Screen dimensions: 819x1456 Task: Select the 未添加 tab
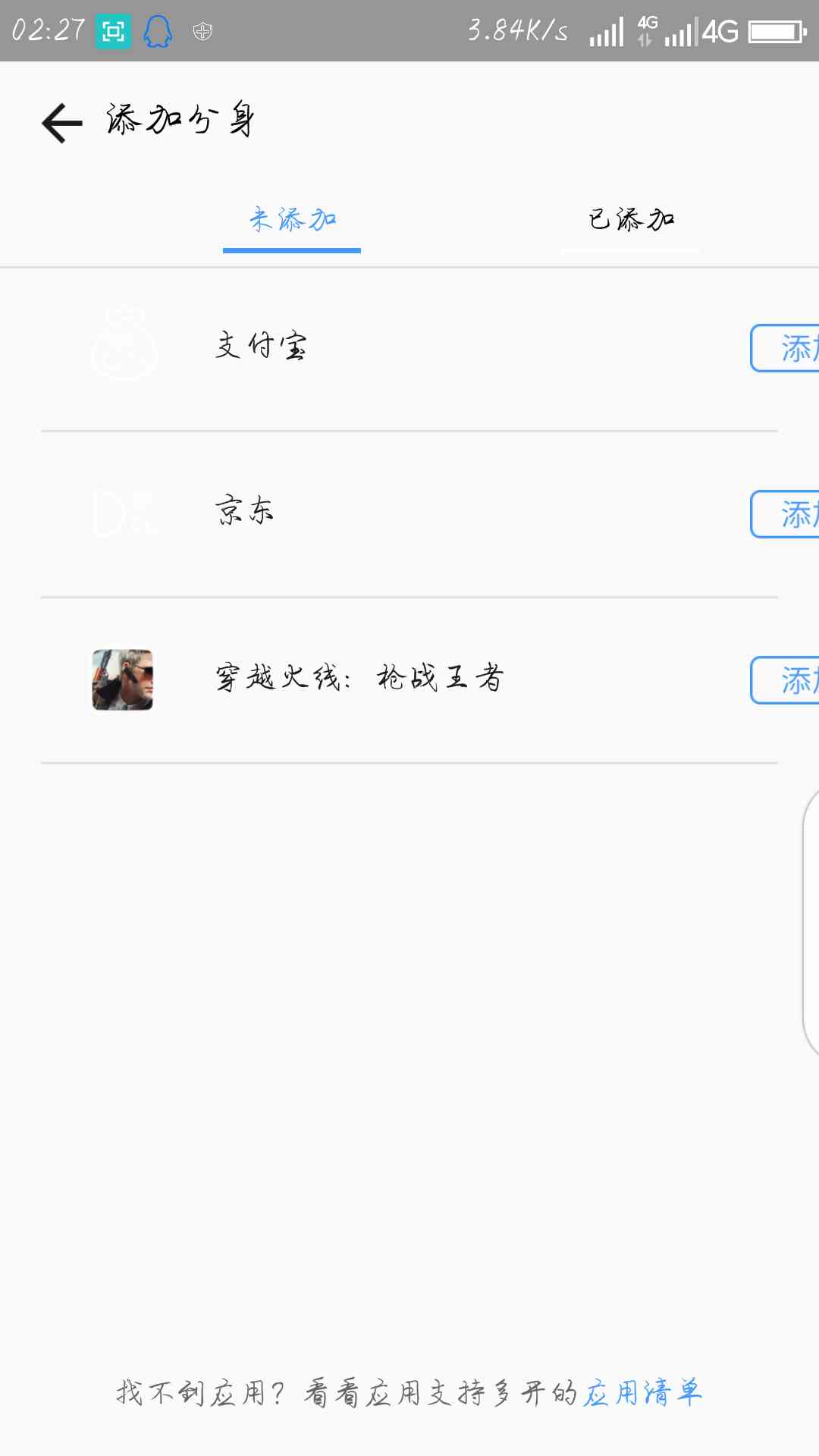[x=292, y=220]
